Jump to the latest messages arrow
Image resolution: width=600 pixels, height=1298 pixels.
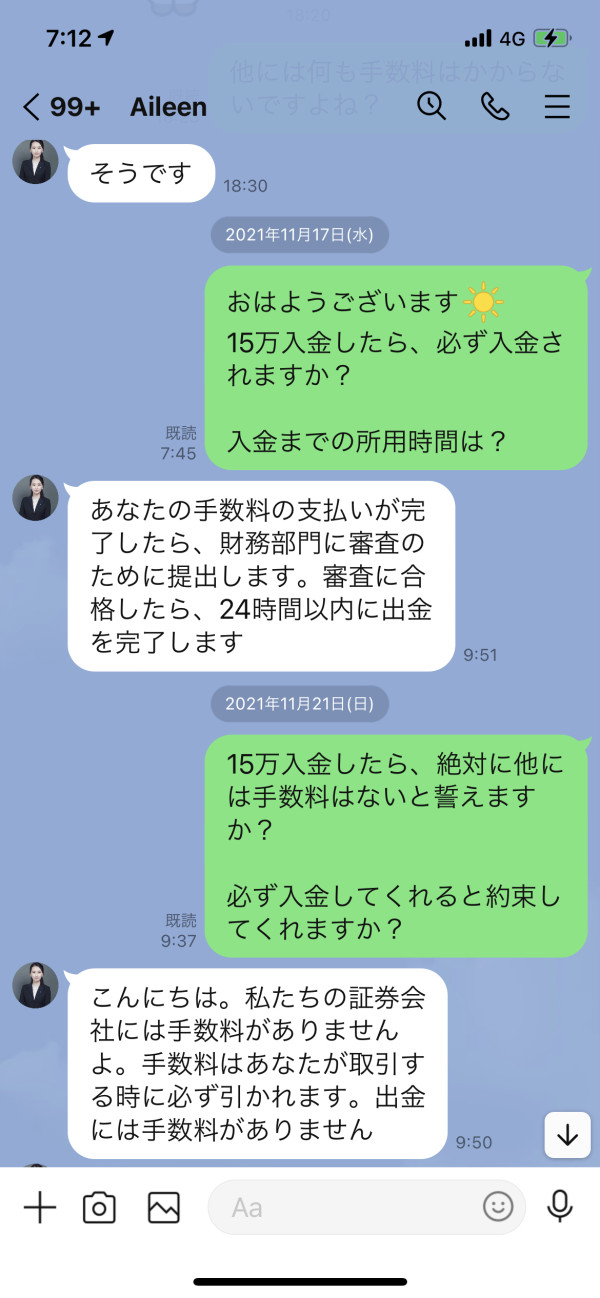567,1134
